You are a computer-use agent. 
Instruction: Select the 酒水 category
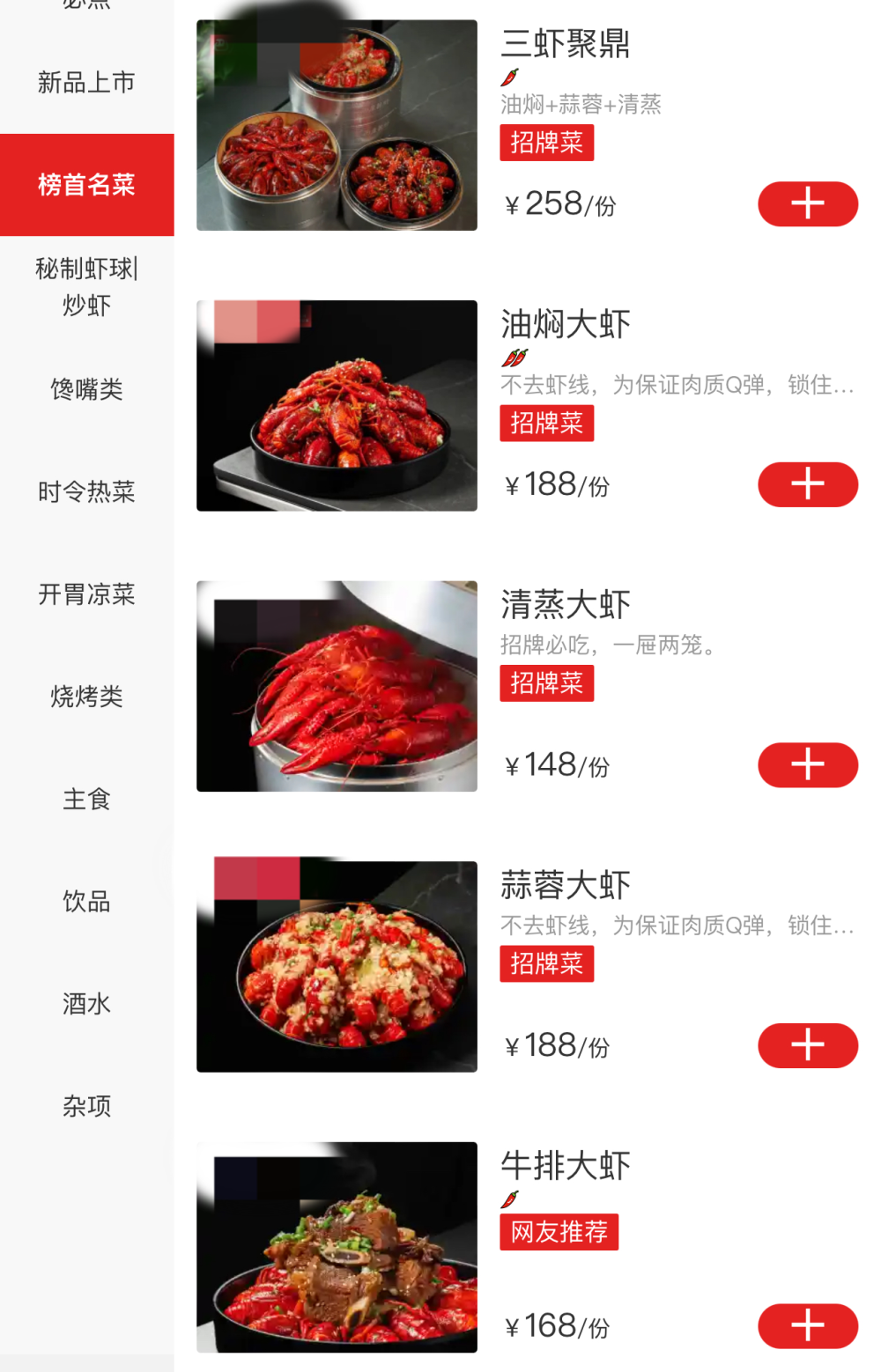coord(85,1003)
